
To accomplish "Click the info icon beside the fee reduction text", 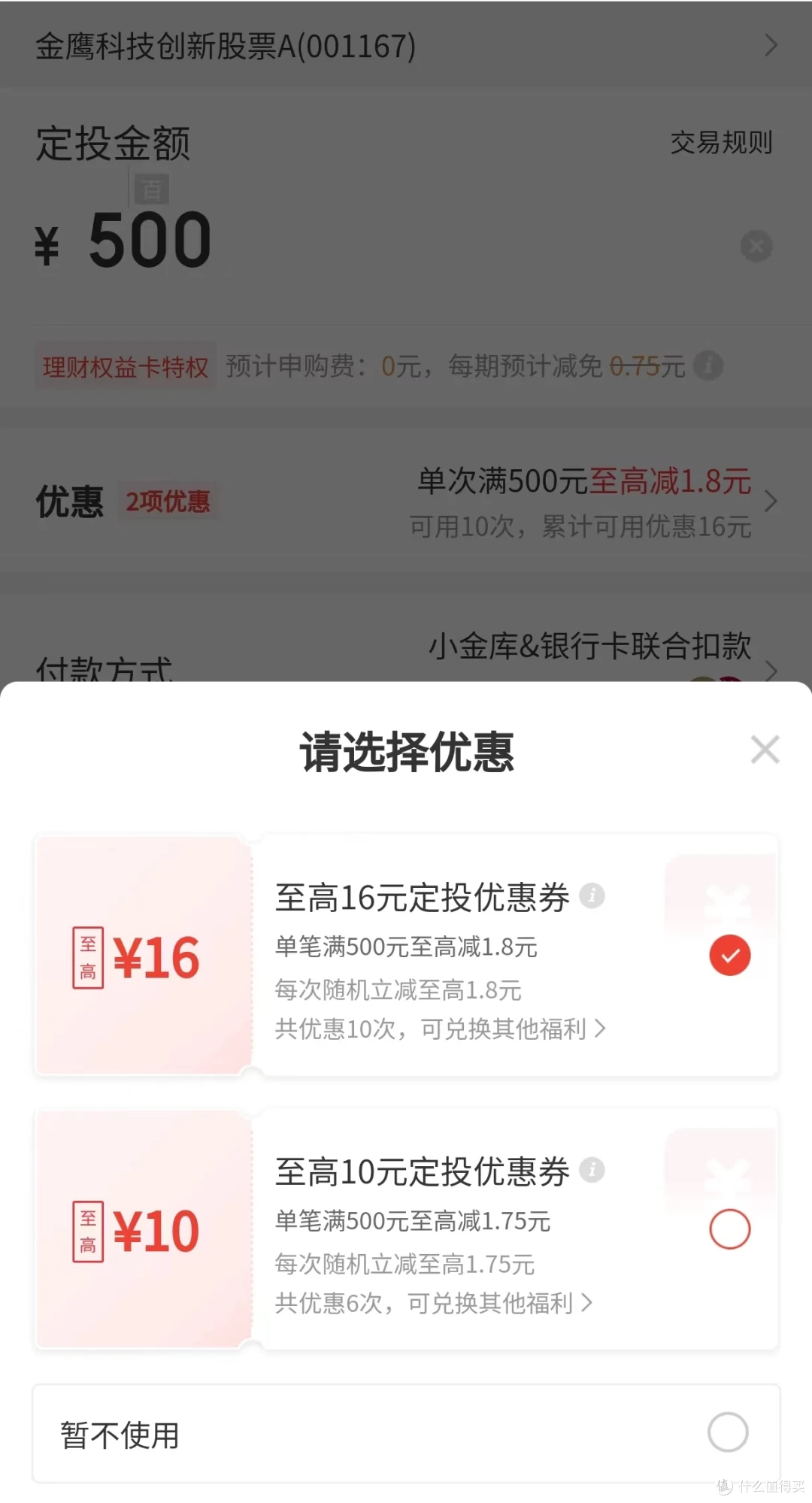I will (x=707, y=366).
